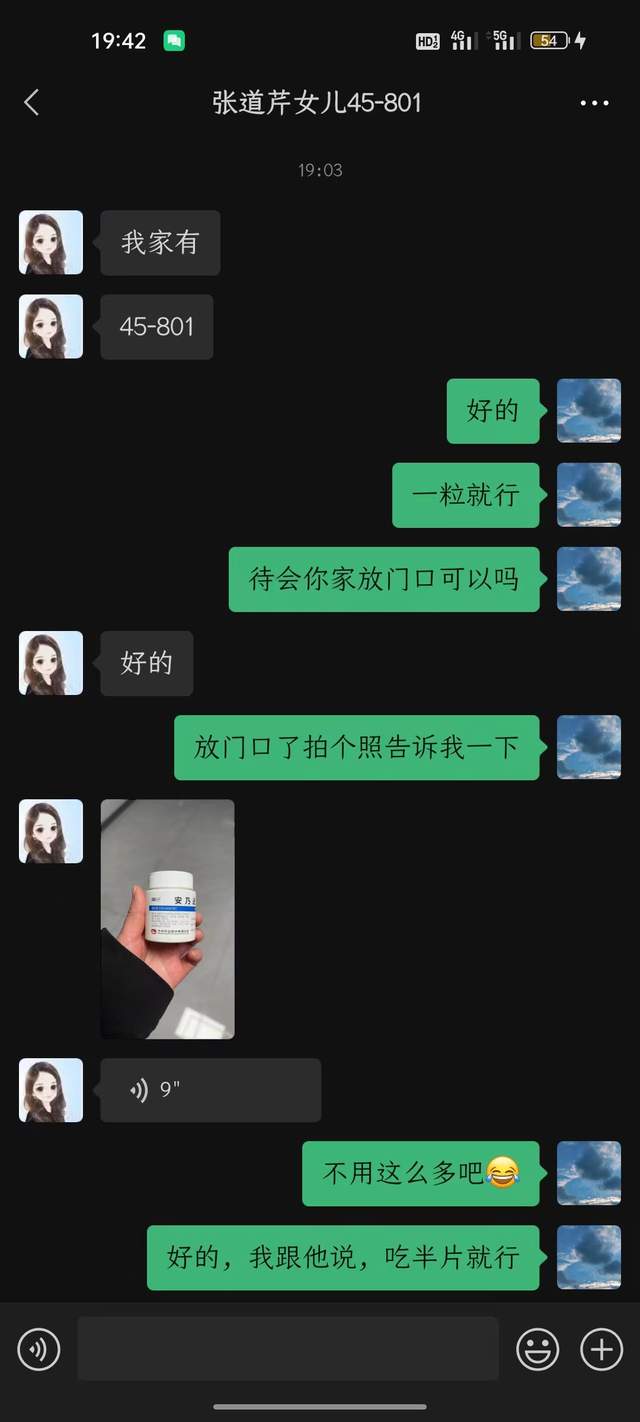The height and width of the screenshot is (1422, 640).
Task: Play the 9-second voice message
Action: [210, 1090]
